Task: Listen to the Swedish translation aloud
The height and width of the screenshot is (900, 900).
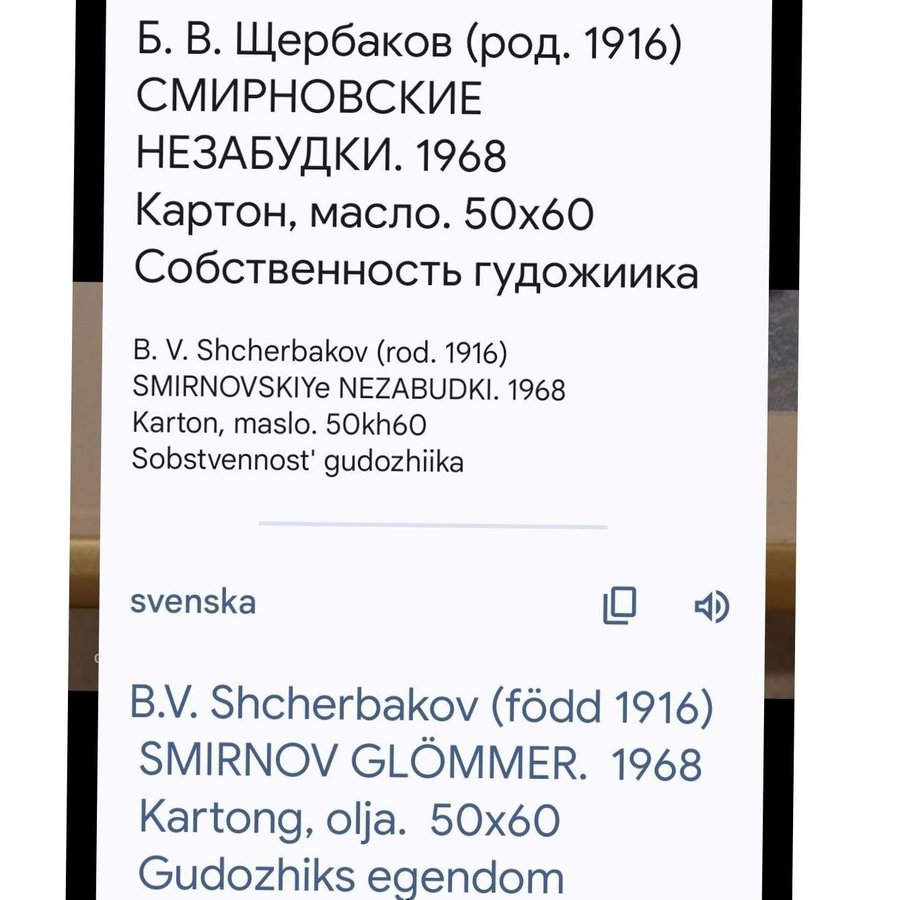Action: point(711,605)
